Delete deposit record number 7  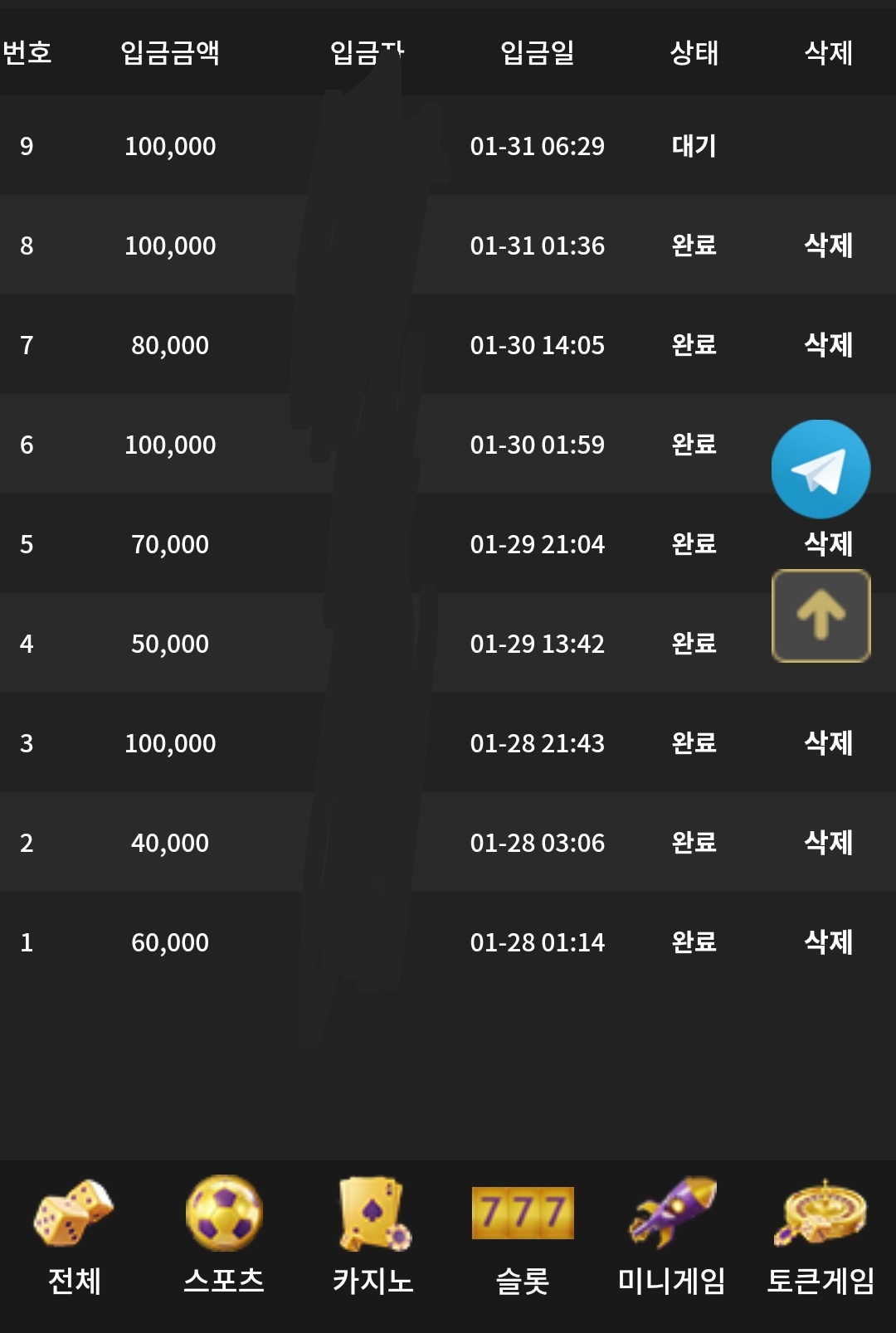tap(828, 345)
